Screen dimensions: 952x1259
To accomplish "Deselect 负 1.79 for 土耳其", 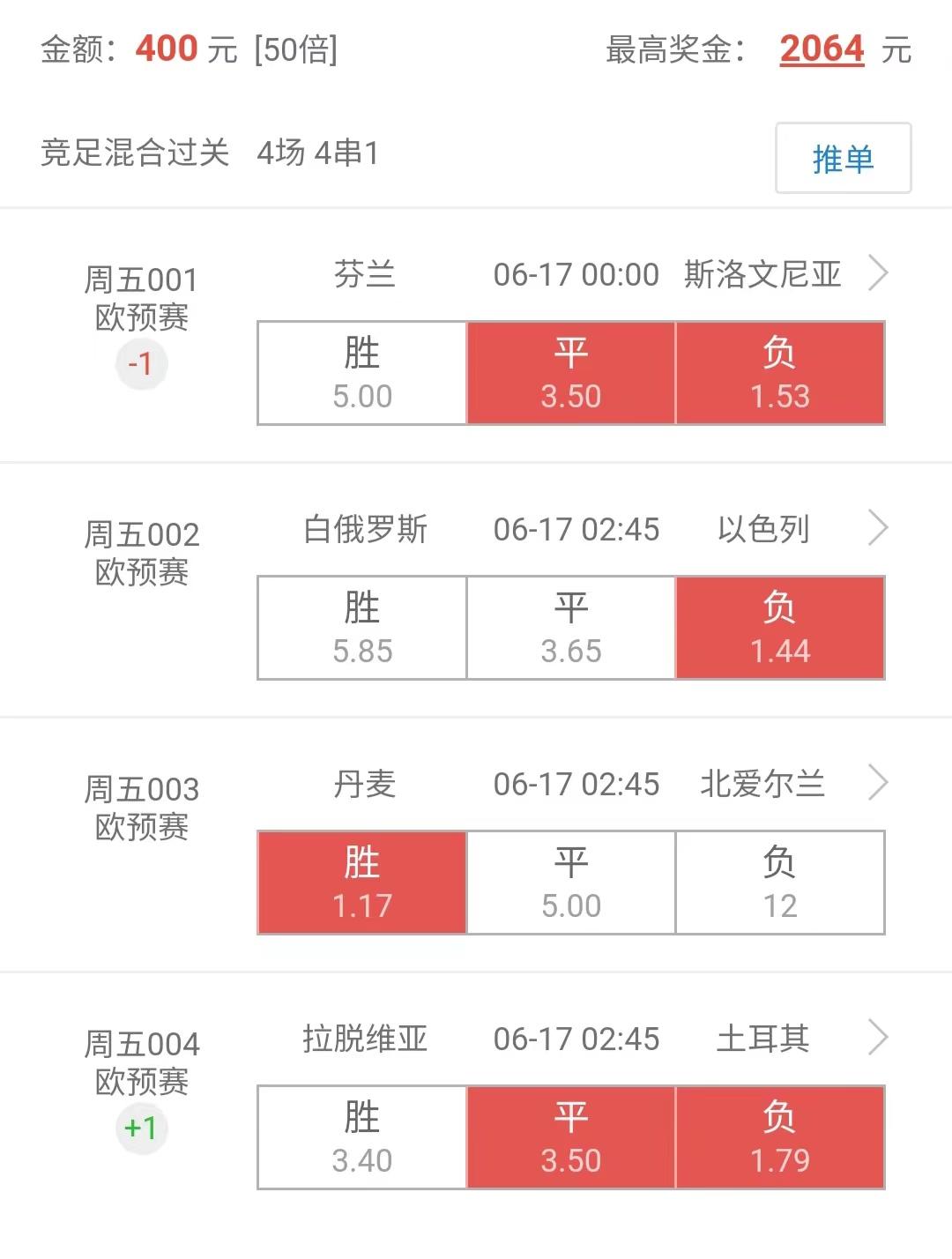I will (780, 1136).
